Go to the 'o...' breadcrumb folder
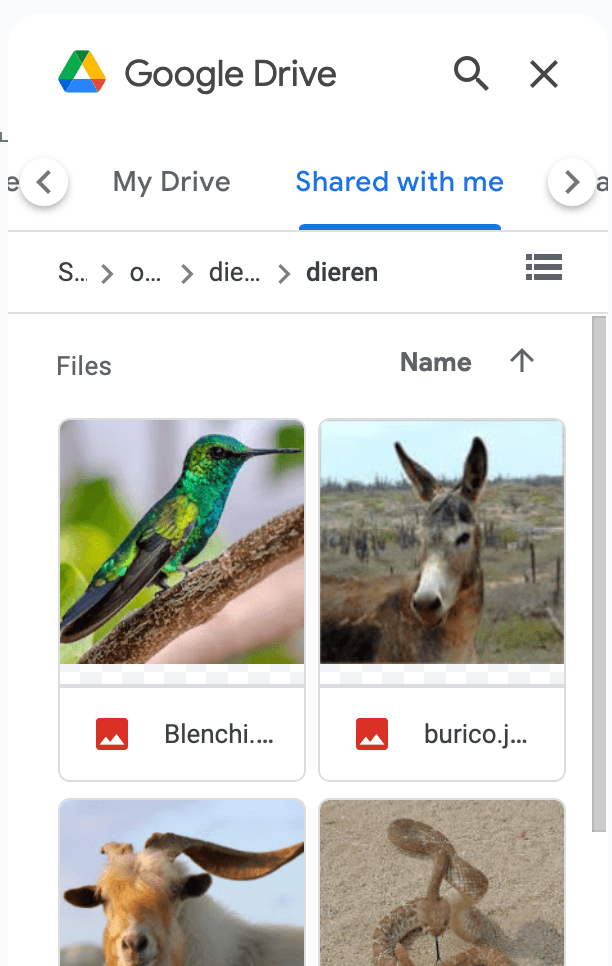This screenshot has height=966, width=612. point(146,272)
